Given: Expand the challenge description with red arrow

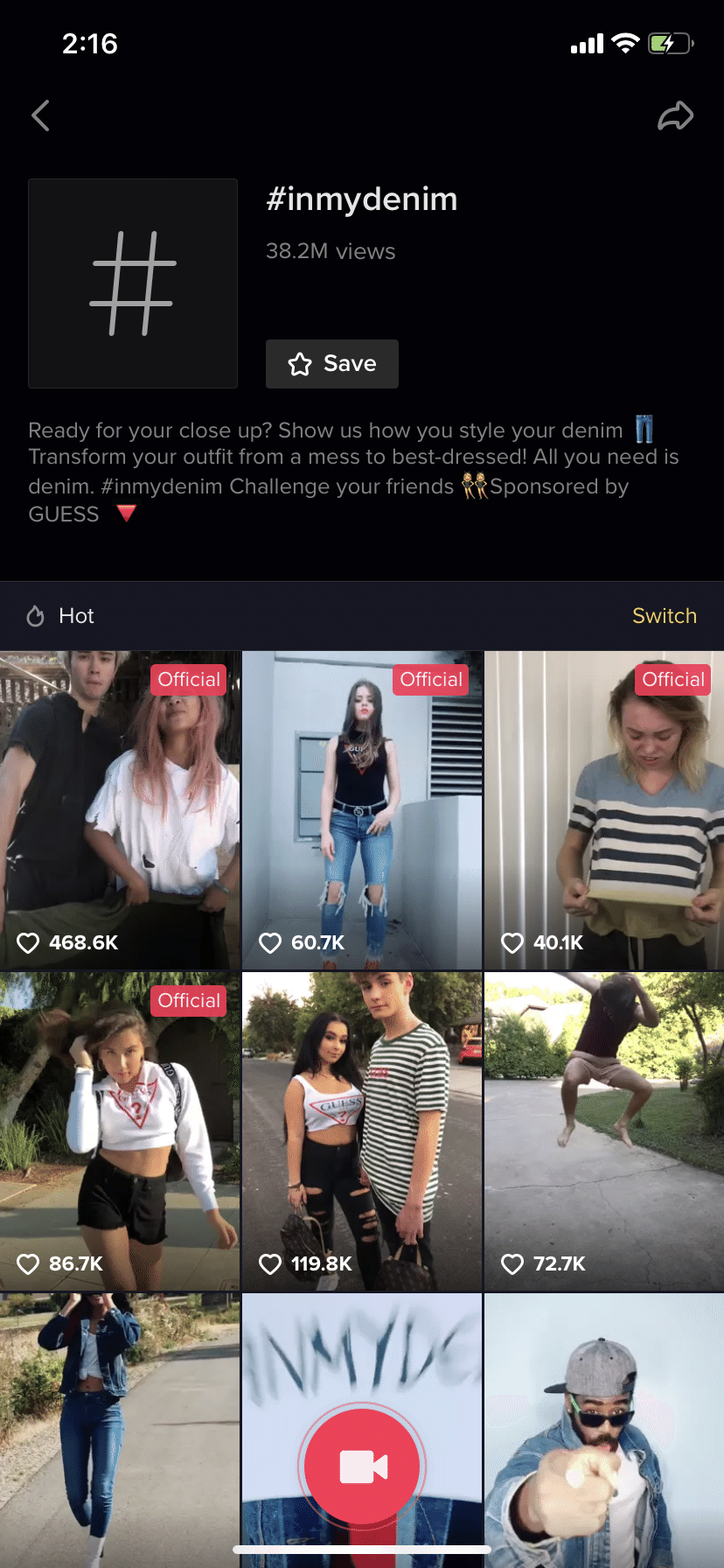Looking at the screenshot, I should coord(127,514).
